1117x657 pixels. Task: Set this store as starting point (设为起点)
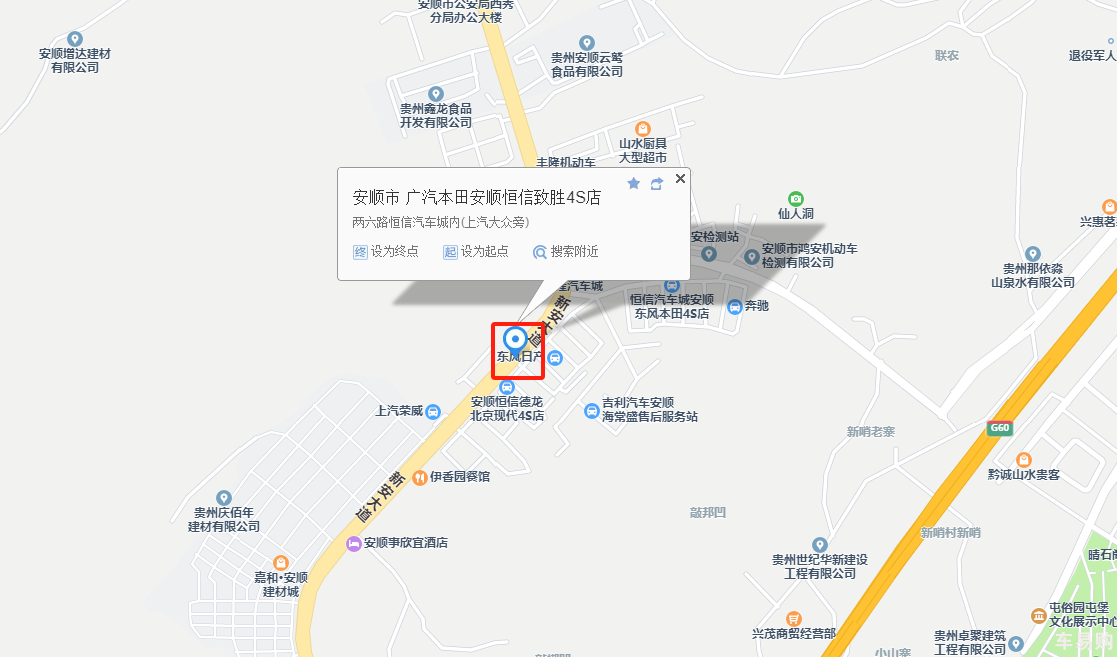(476, 252)
